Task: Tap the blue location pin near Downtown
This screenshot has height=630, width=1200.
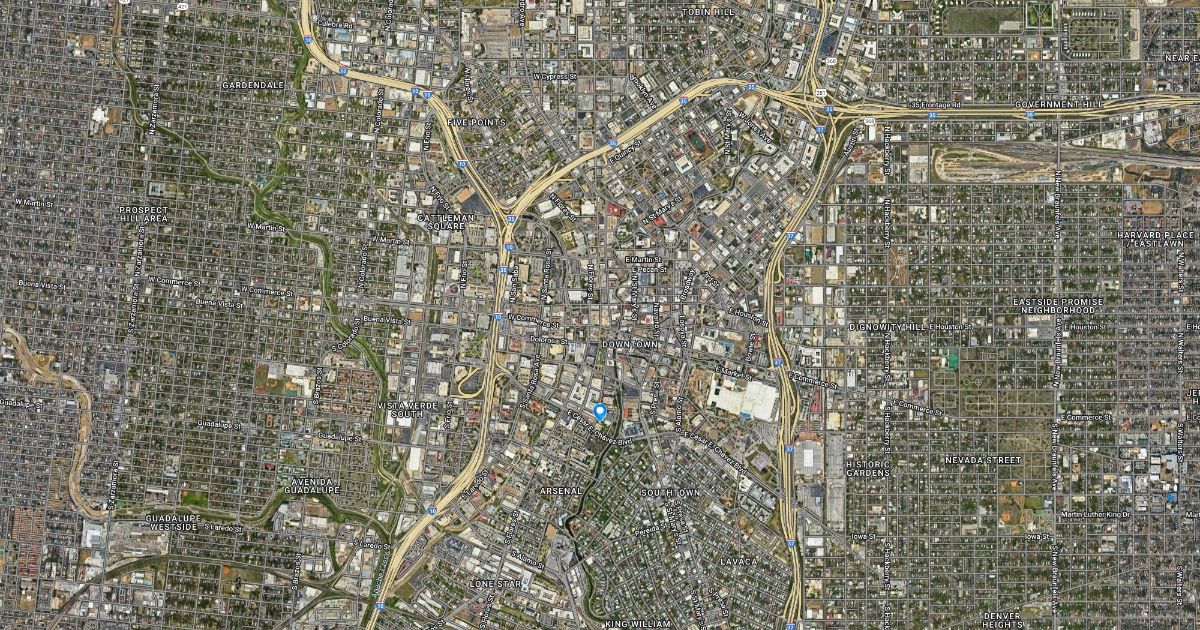Action: 601,411
